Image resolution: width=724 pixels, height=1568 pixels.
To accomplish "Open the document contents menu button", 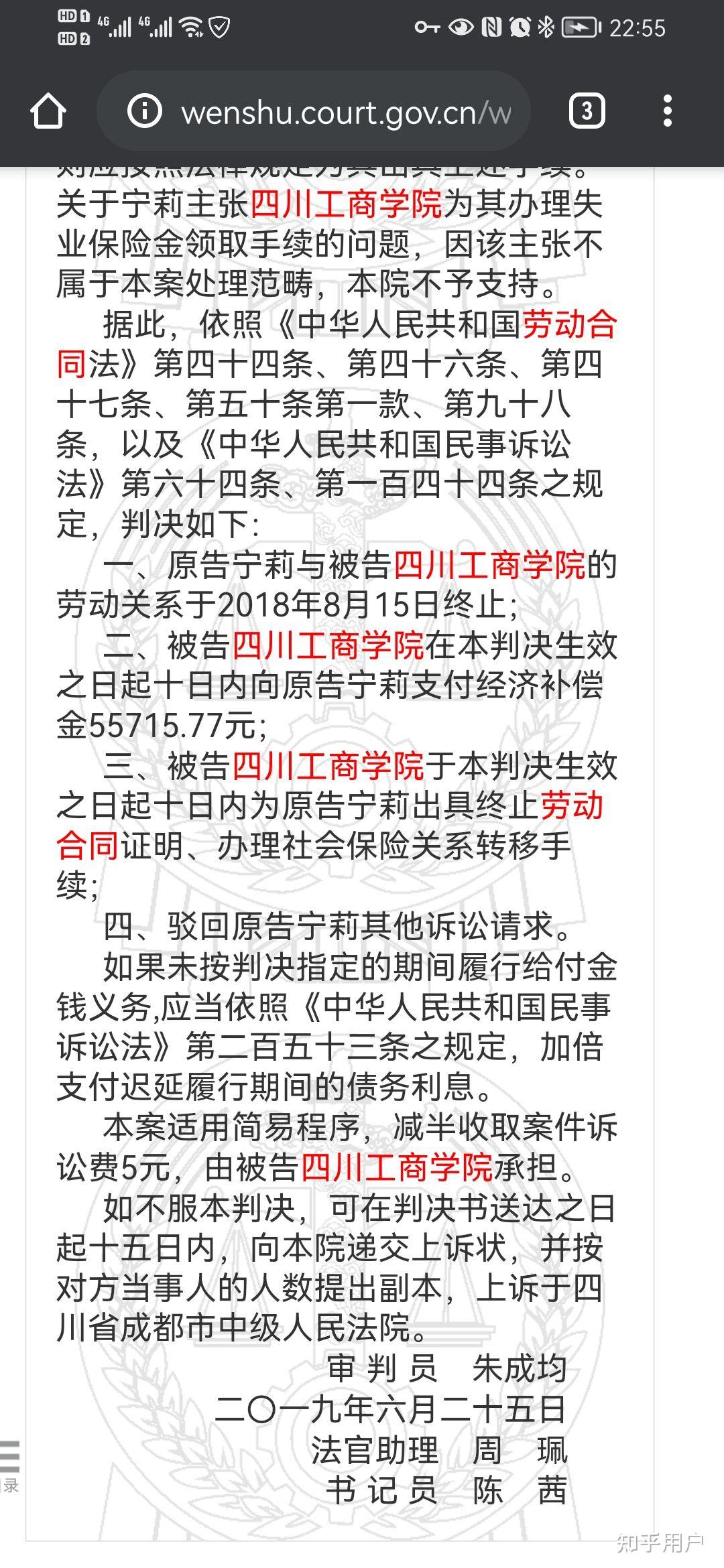I will click(10, 1466).
